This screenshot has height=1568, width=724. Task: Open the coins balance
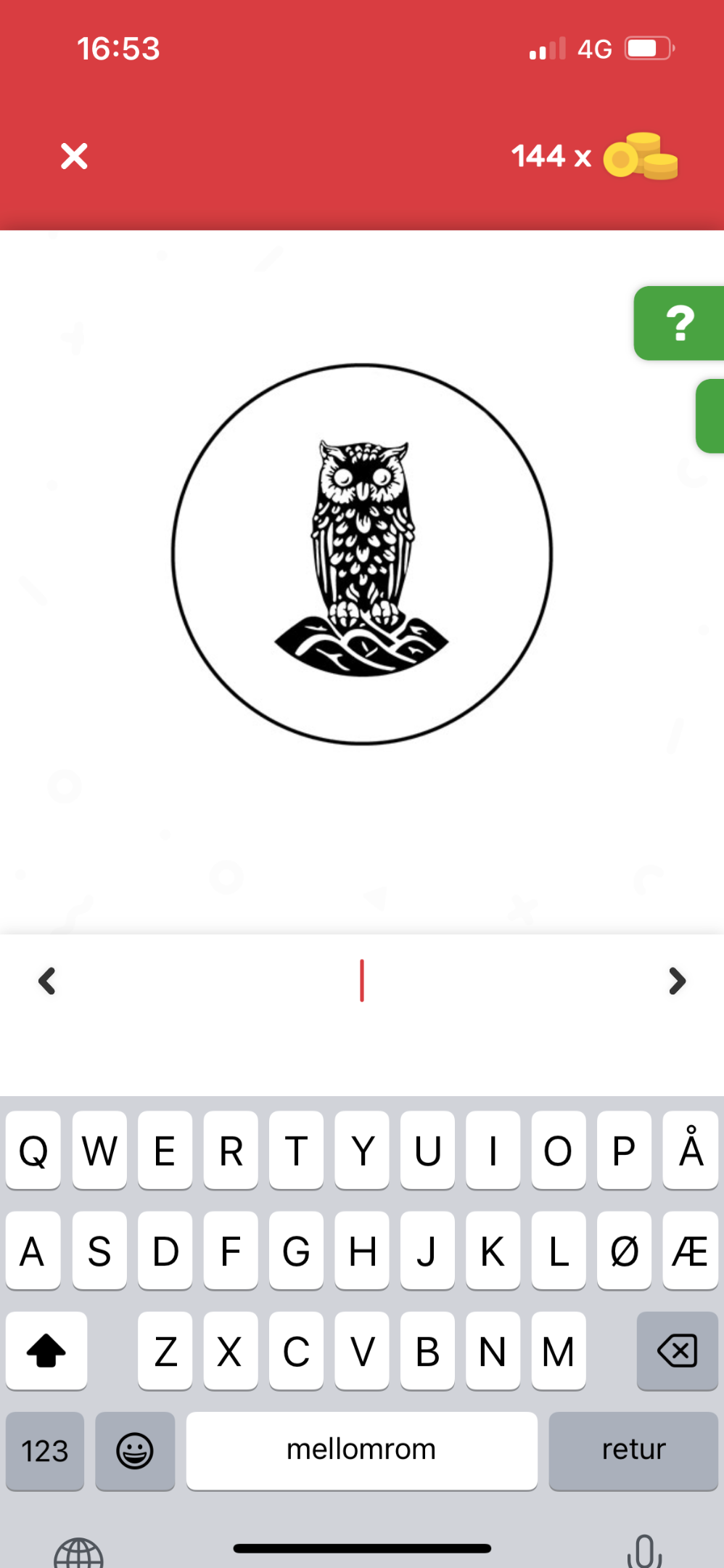click(x=595, y=156)
